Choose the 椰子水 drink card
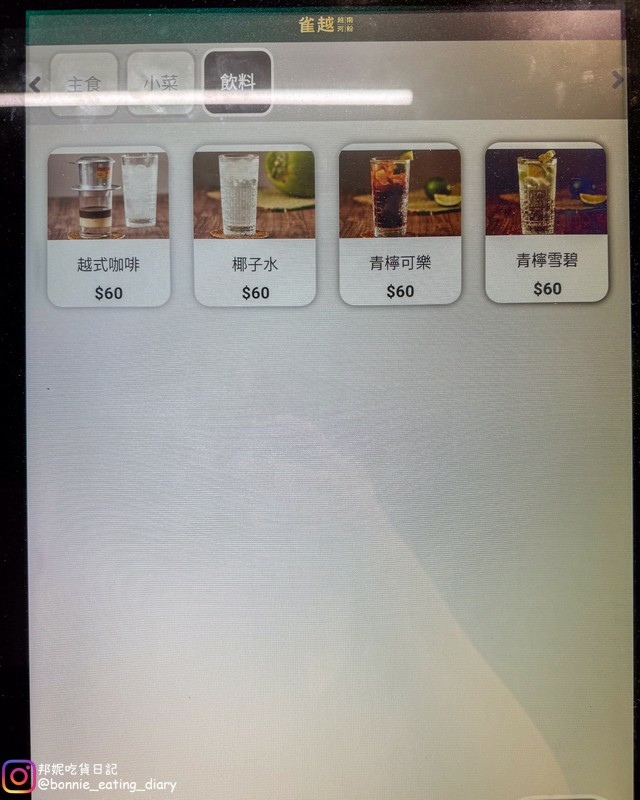640x800 pixels. [x=254, y=227]
